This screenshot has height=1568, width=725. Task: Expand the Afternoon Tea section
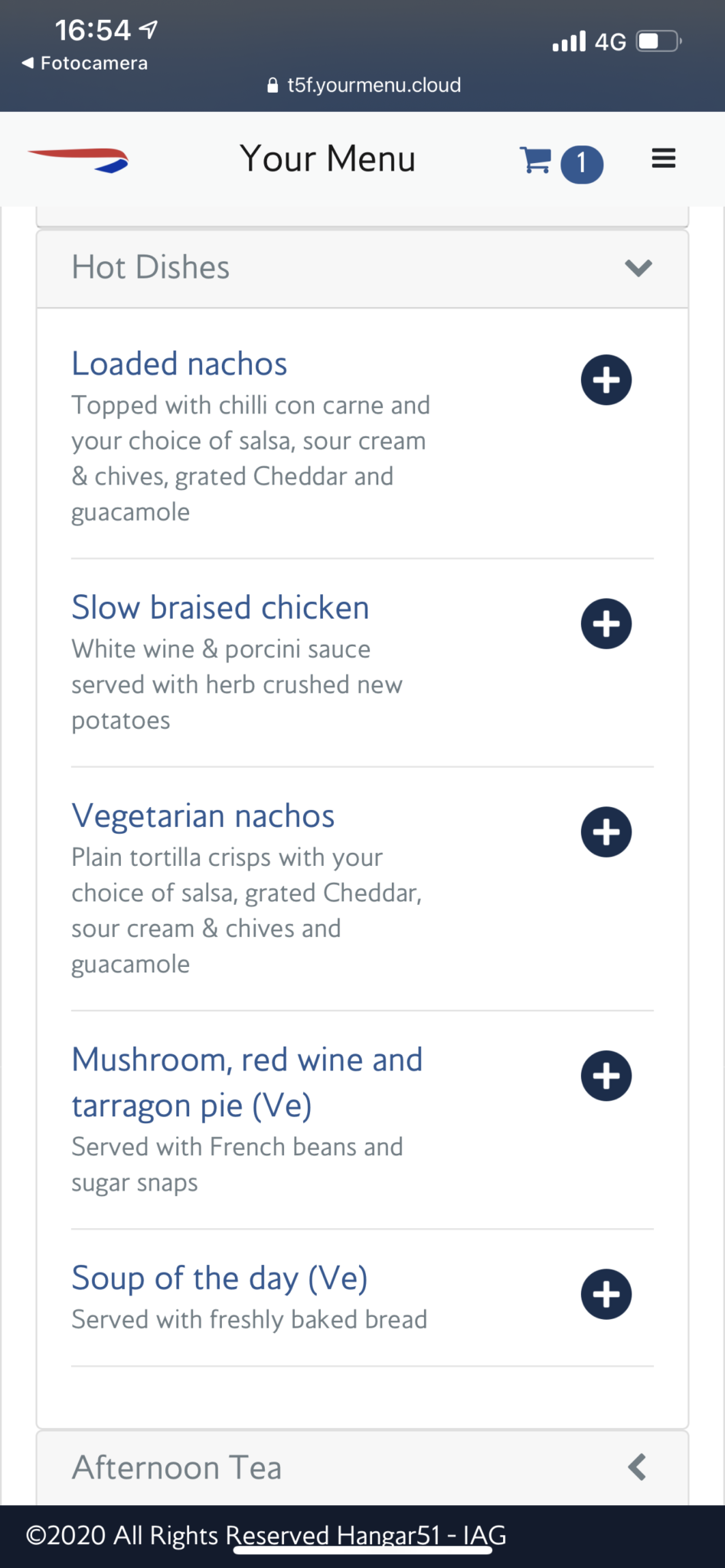point(362,1468)
